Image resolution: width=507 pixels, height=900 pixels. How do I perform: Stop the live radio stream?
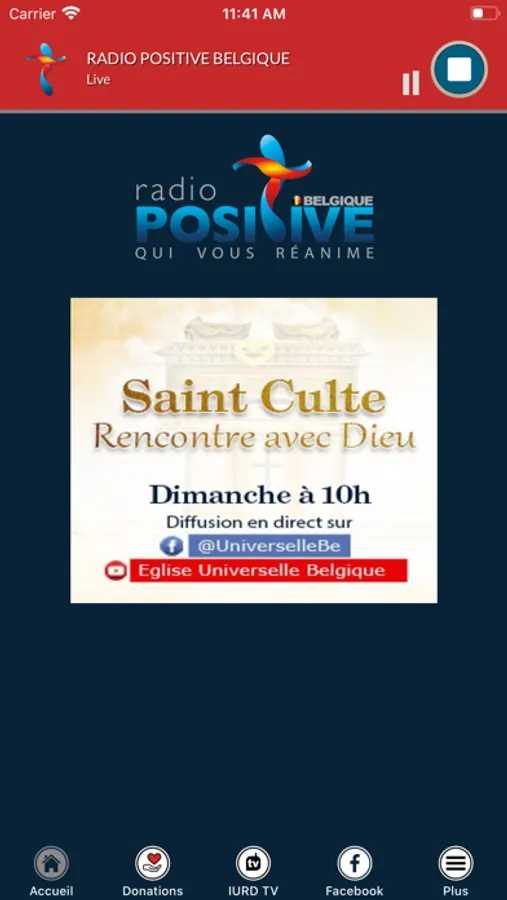pos(459,69)
